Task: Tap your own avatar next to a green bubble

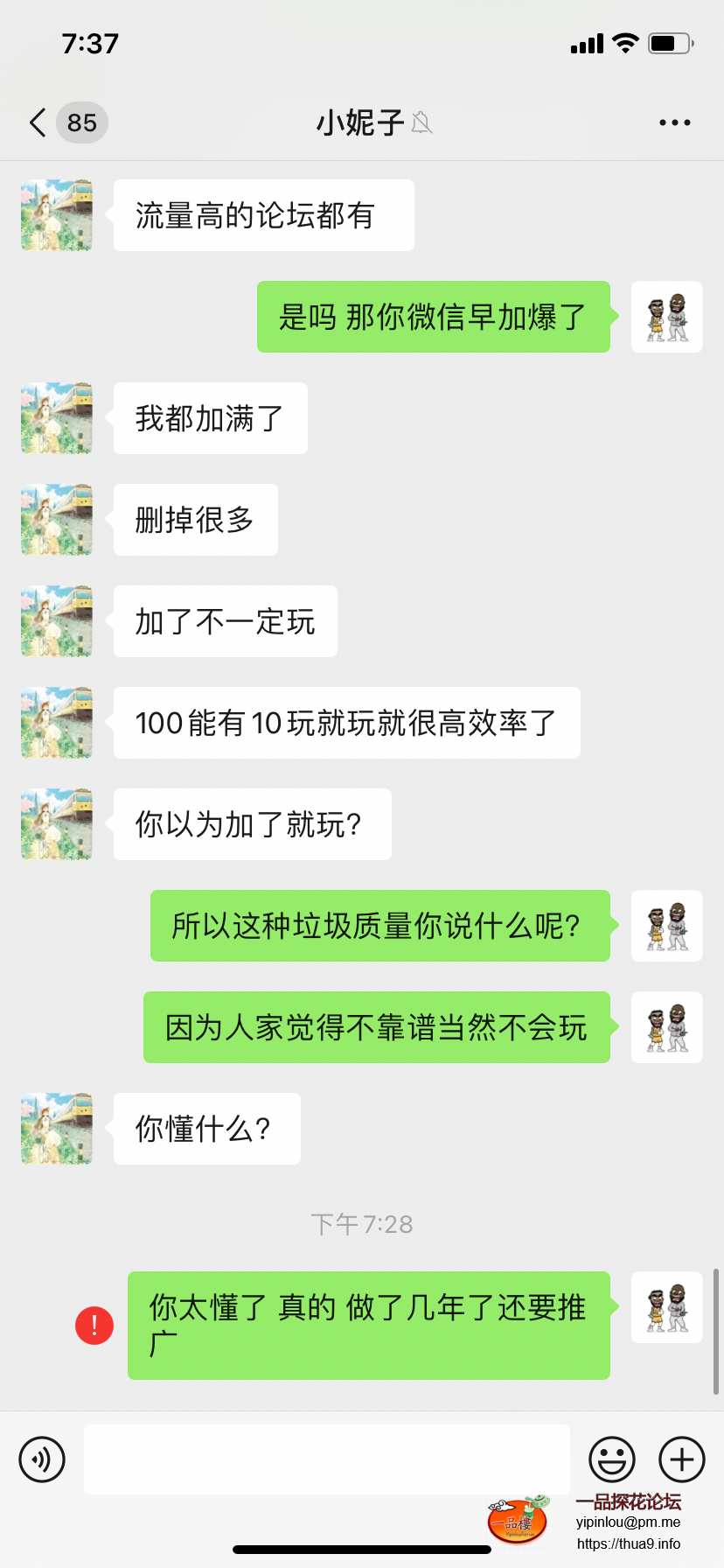Action: click(x=666, y=317)
